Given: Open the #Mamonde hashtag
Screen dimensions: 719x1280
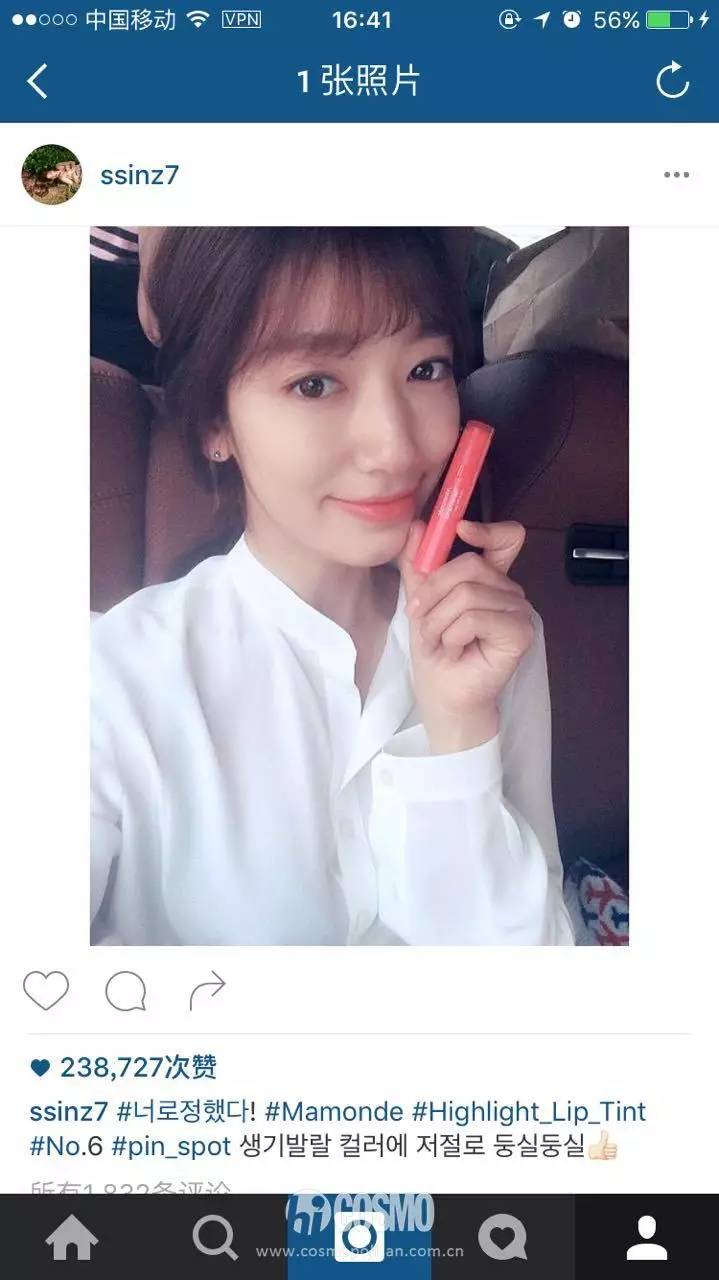Looking at the screenshot, I should click(x=334, y=1112).
